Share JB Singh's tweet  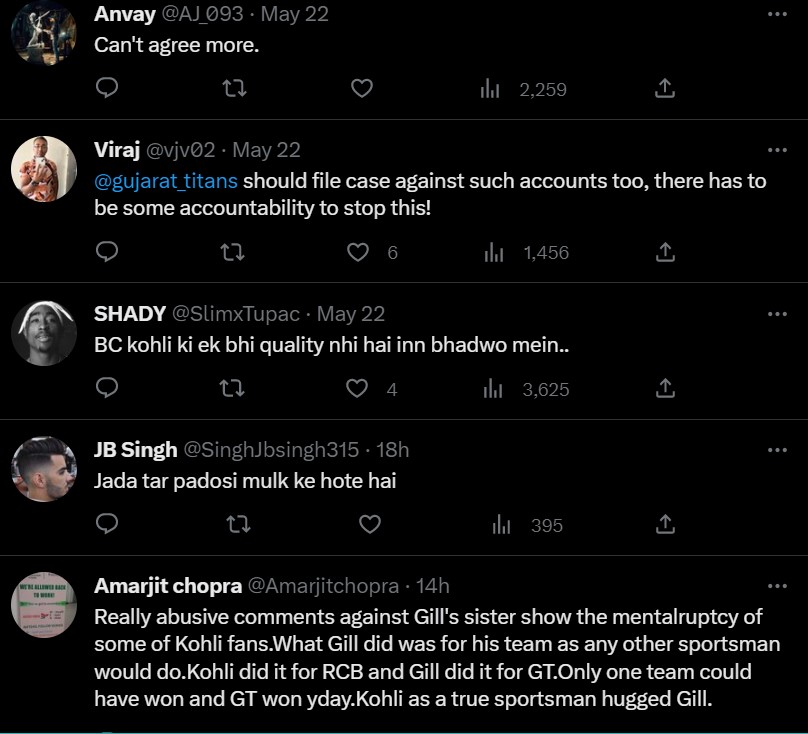coord(664,524)
